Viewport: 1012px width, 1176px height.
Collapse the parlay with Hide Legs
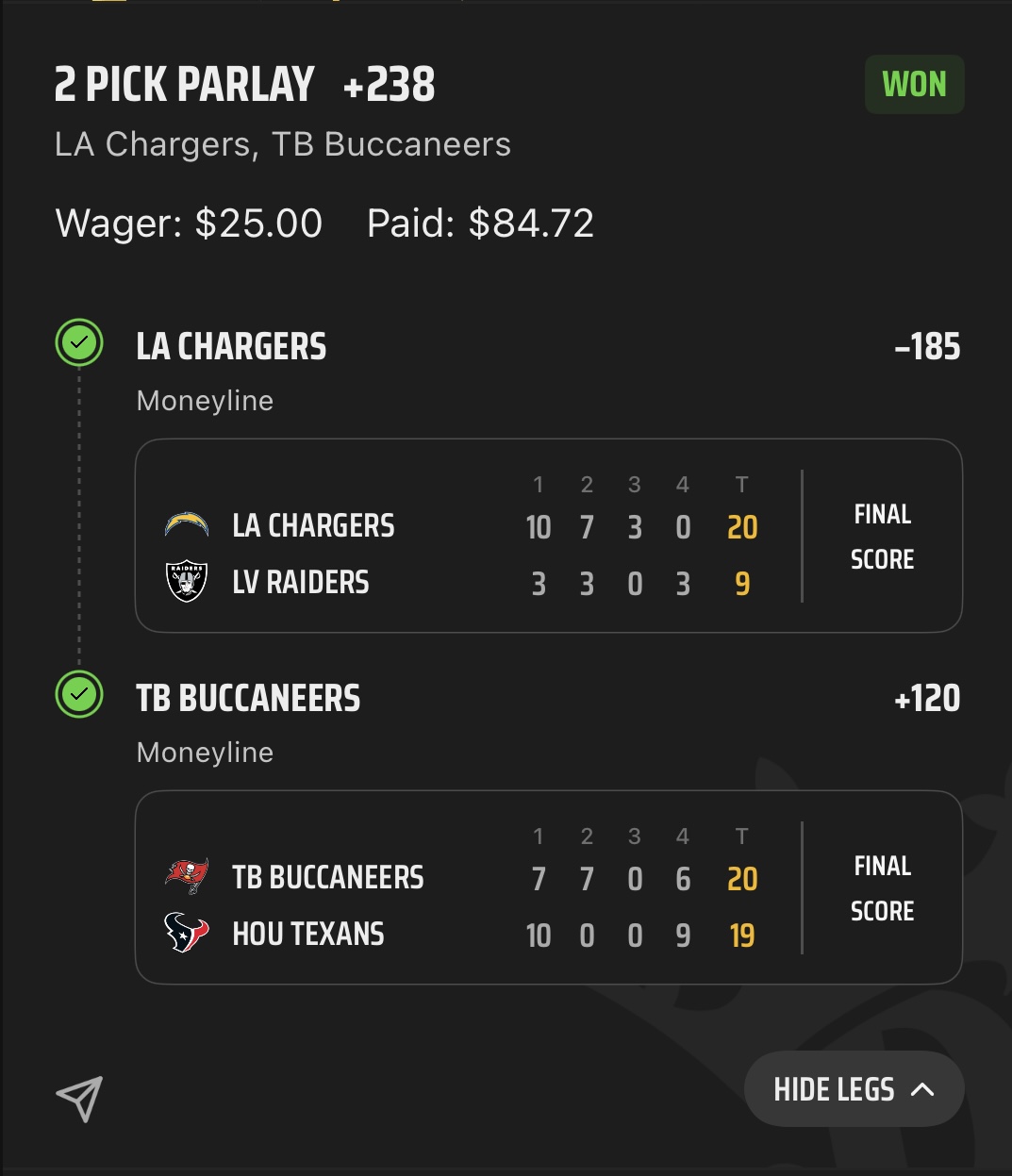pyautogui.click(x=854, y=1089)
